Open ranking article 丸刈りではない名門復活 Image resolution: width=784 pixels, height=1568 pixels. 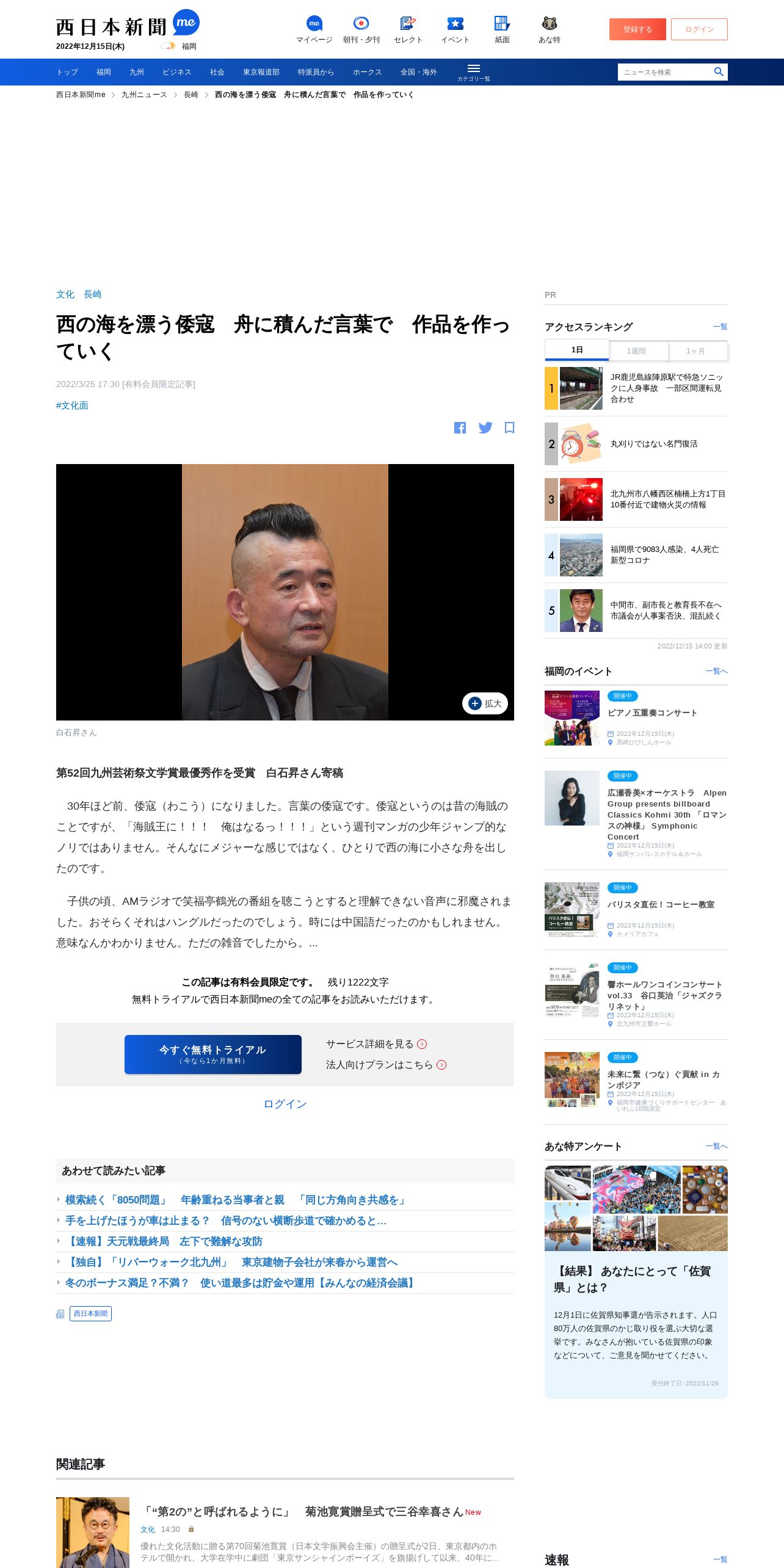(653, 444)
